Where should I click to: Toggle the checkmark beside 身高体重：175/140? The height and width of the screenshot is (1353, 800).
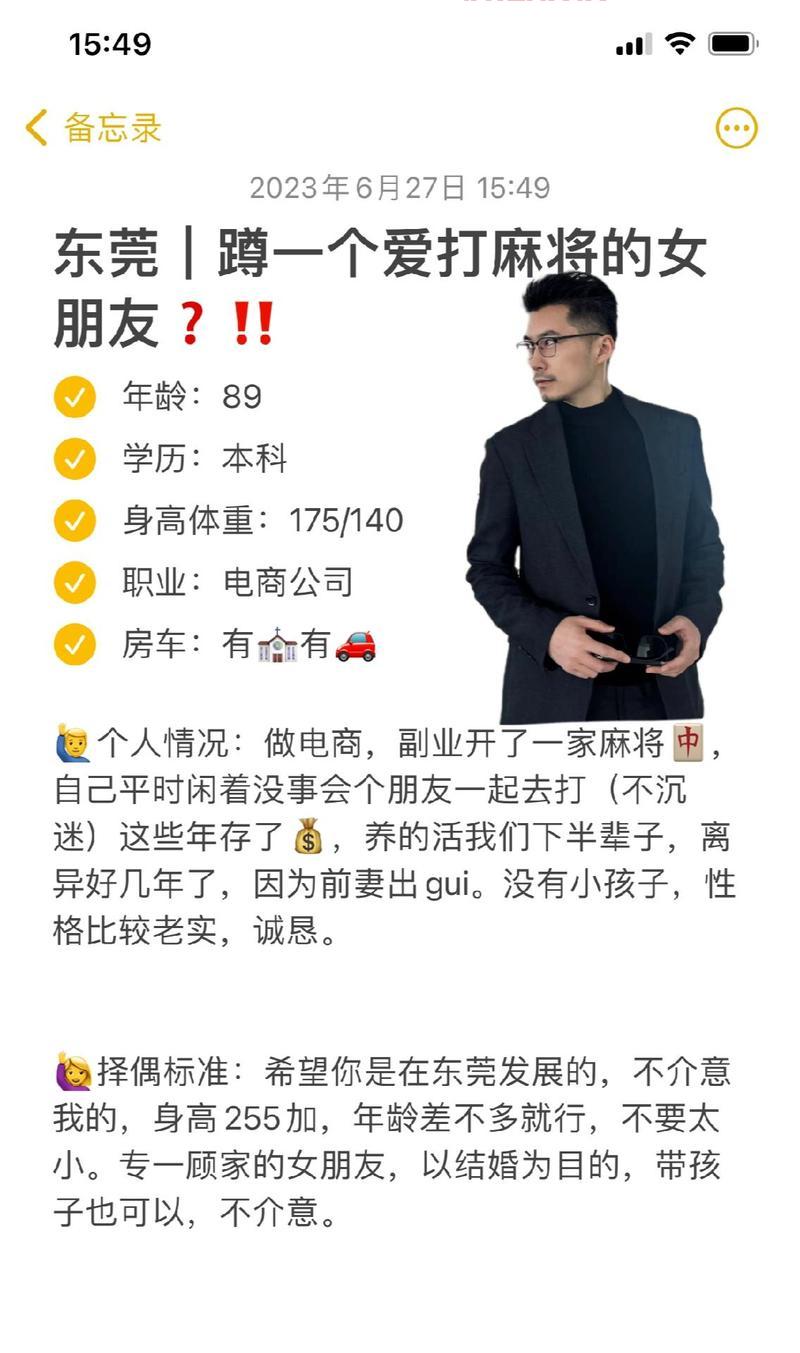74,520
